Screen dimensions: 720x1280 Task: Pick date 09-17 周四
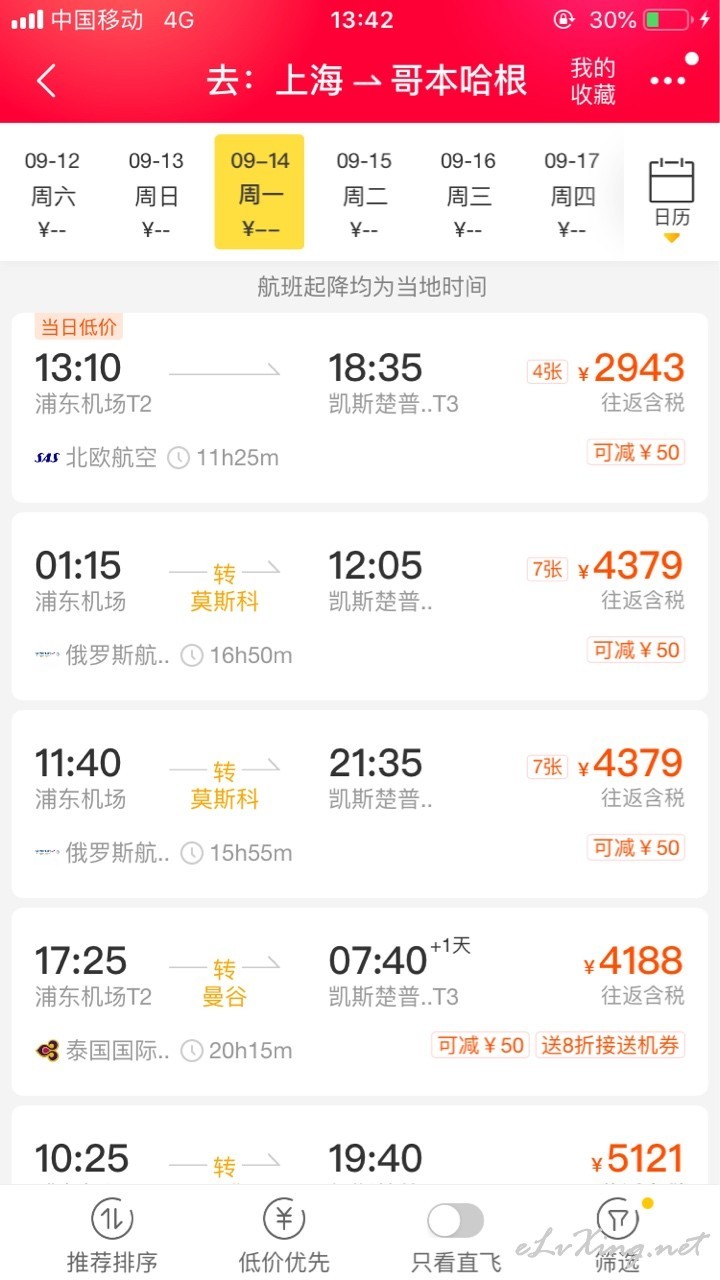572,194
